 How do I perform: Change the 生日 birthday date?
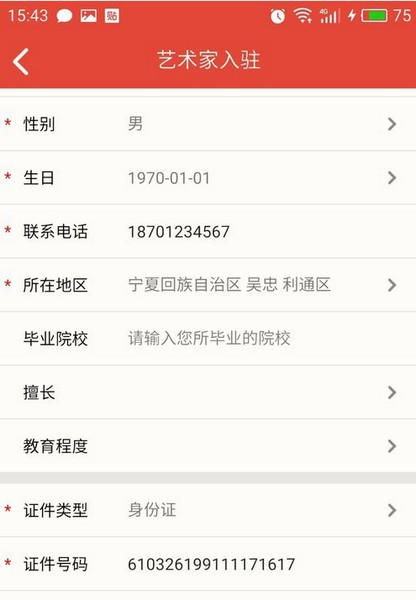tap(208, 178)
